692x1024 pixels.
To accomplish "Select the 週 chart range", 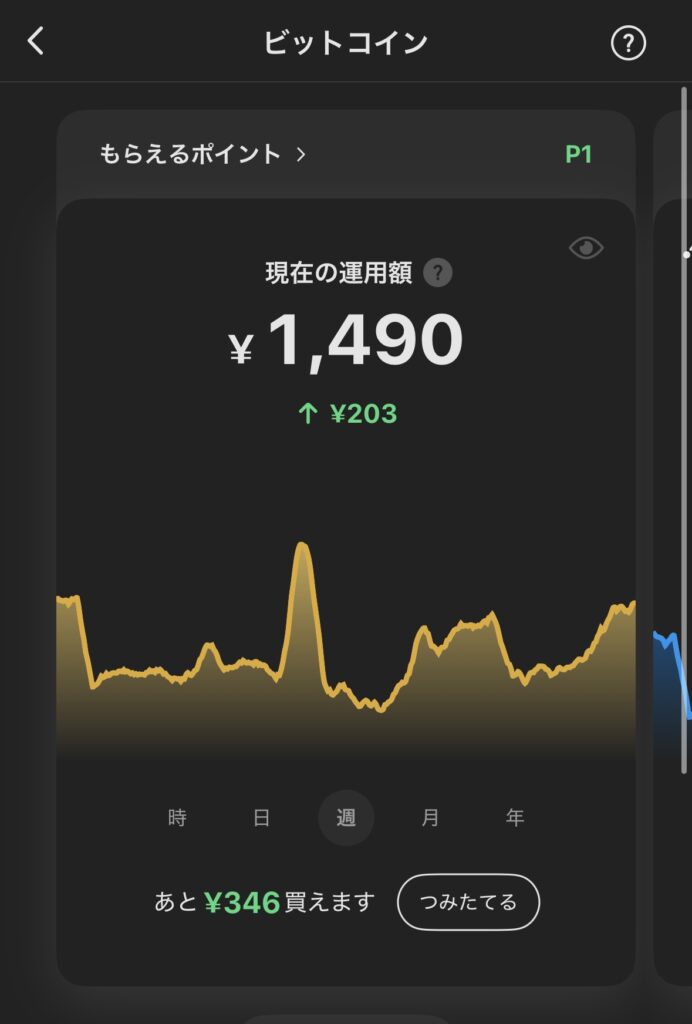I will tap(346, 817).
